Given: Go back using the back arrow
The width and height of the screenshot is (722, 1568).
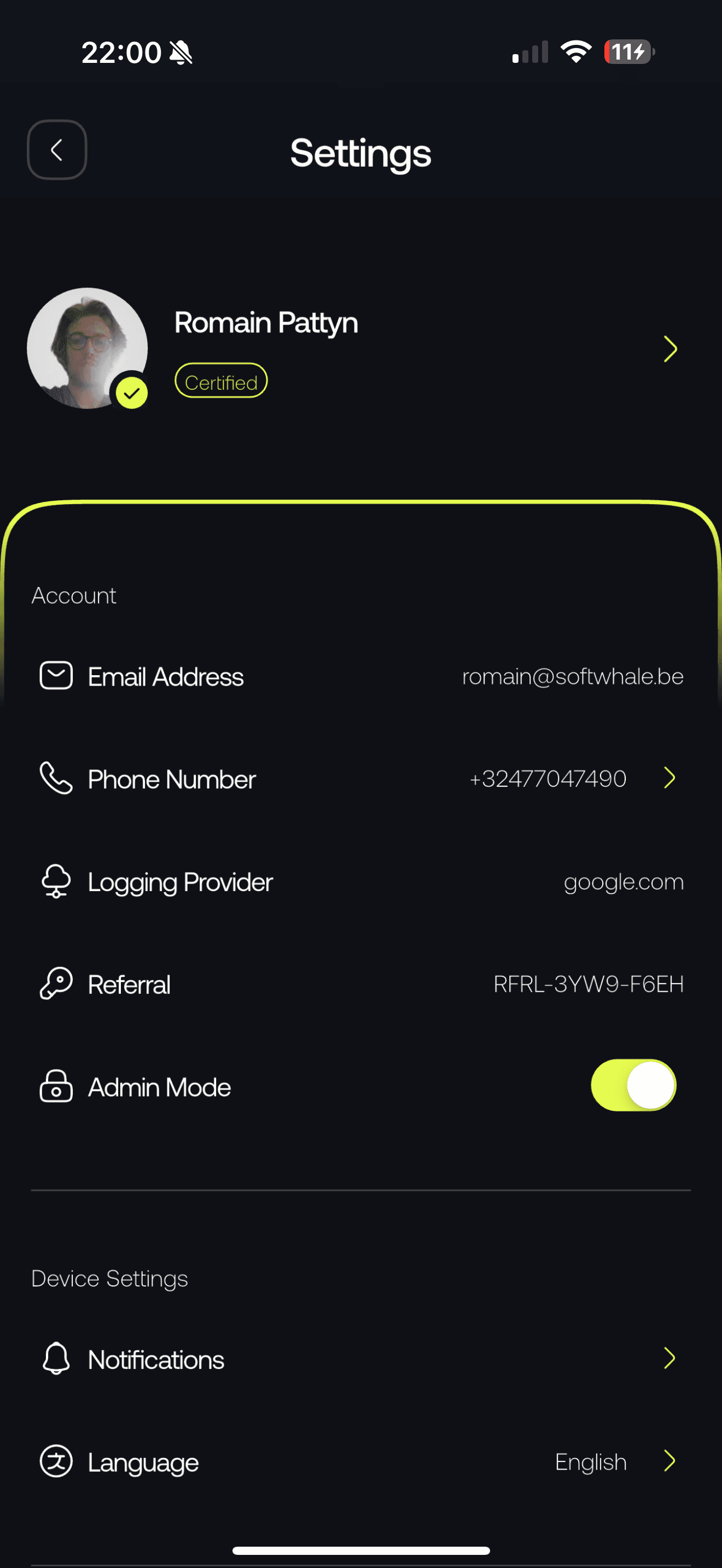Looking at the screenshot, I should point(57,150).
